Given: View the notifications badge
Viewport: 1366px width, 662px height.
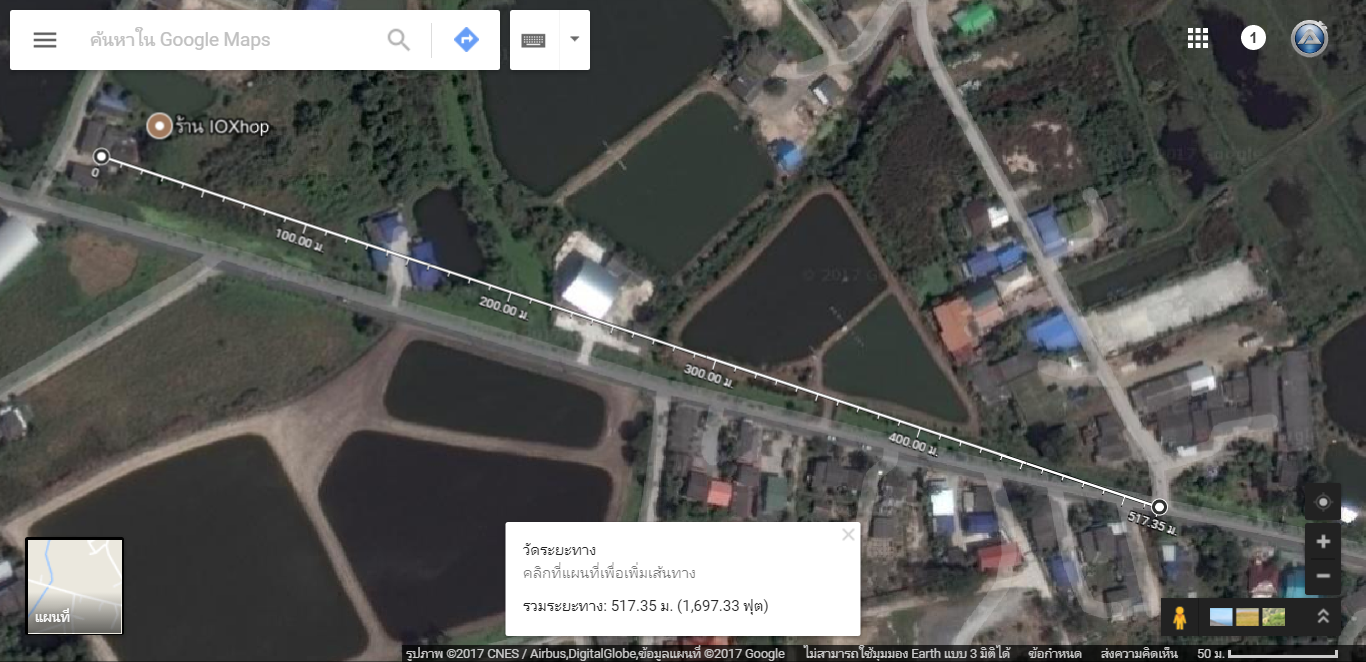Looking at the screenshot, I should click(1253, 39).
